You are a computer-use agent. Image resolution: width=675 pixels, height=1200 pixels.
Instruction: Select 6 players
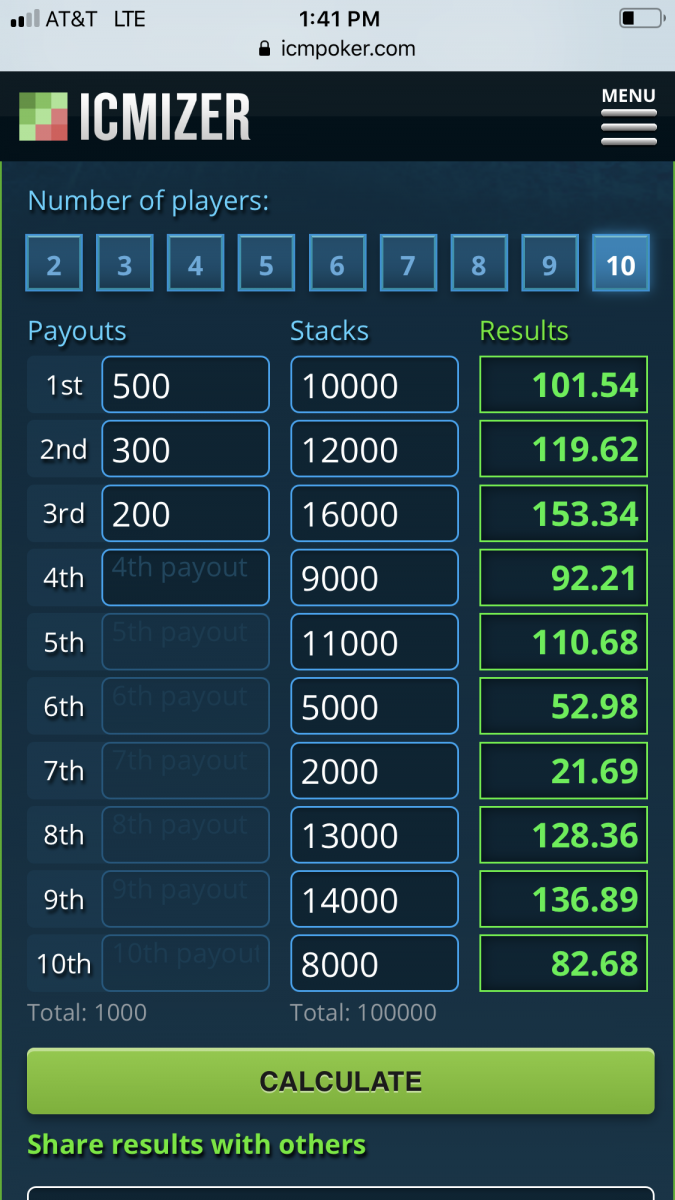337,264
